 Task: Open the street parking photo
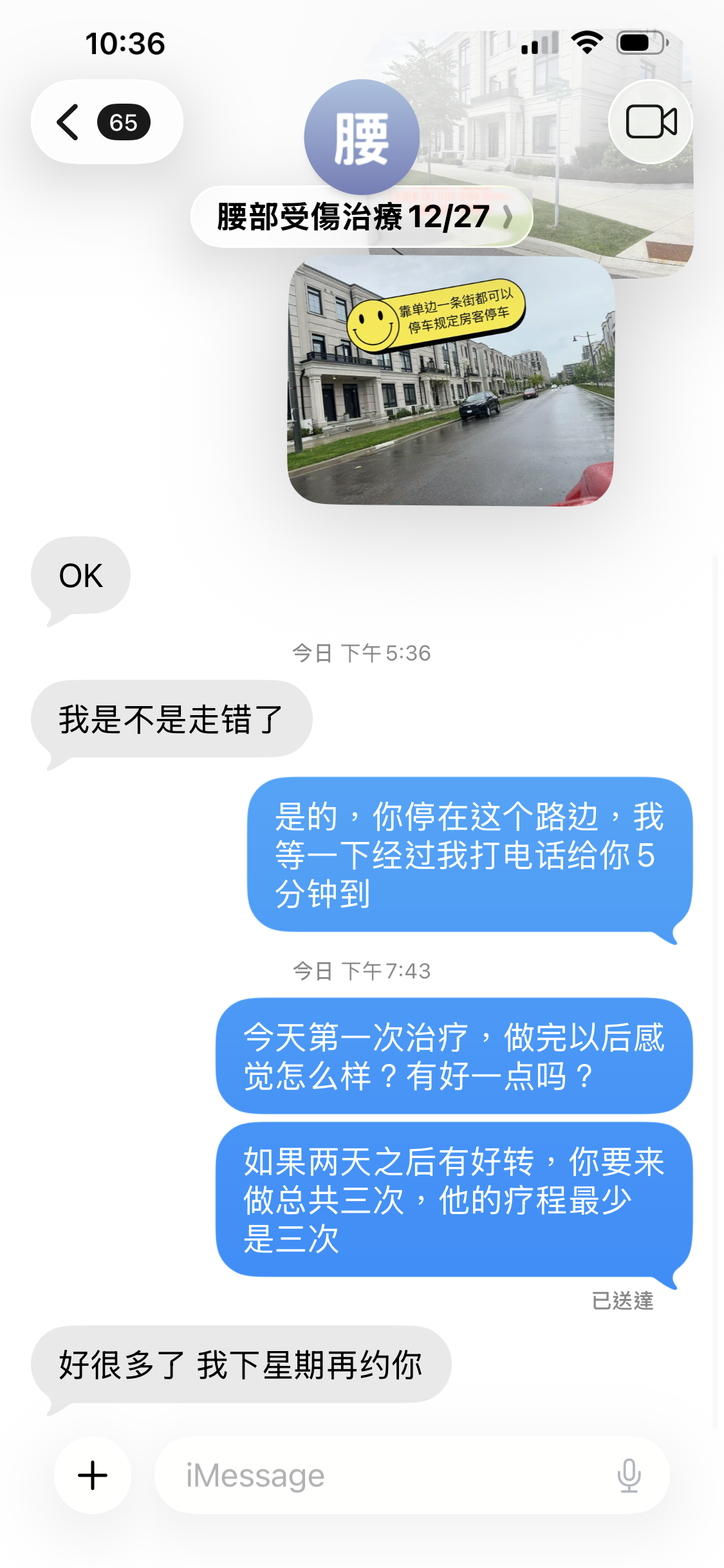click(x=450, y=381)
